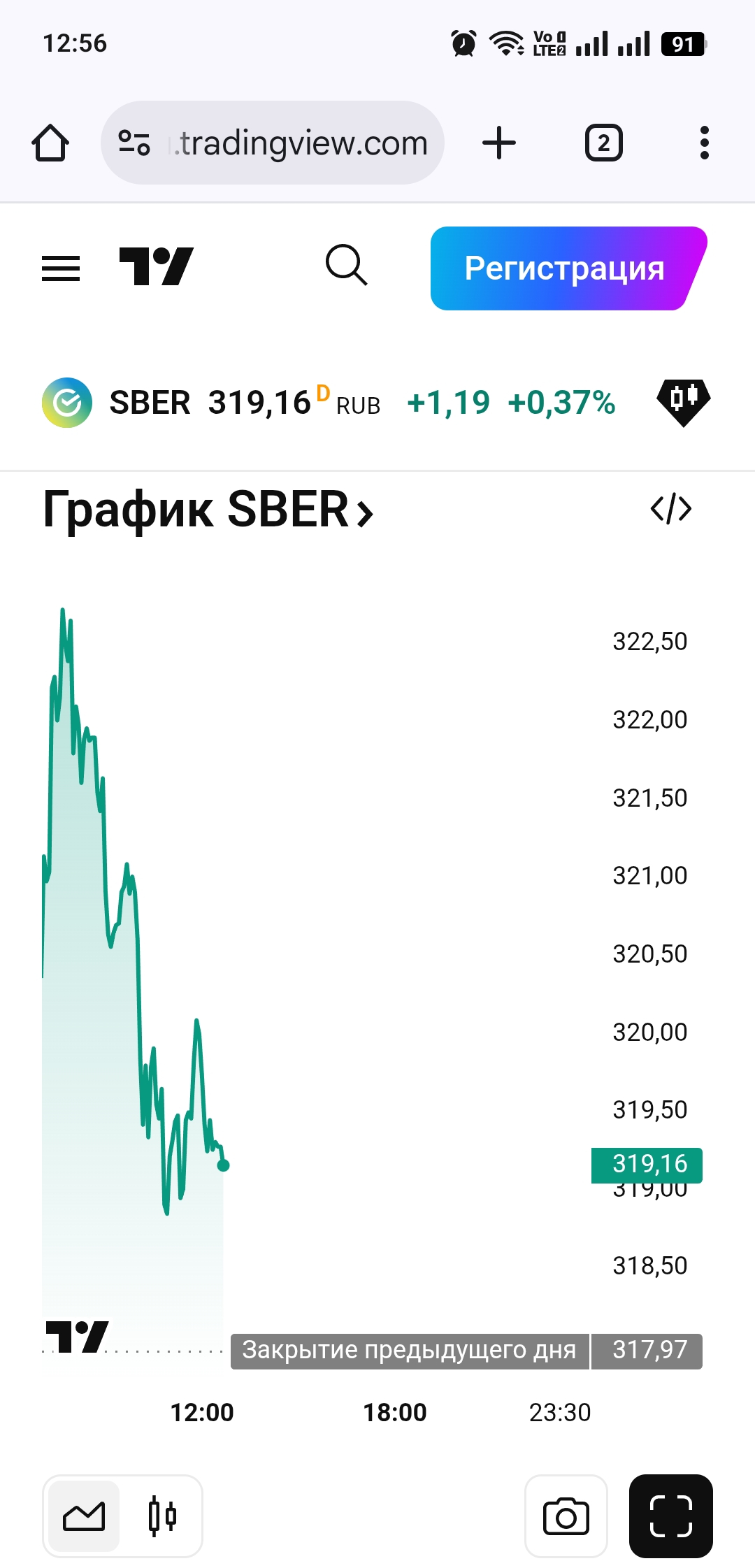
Task: Show the open tabs switcher
Action: pyautogui.click(x=603, y=143)
